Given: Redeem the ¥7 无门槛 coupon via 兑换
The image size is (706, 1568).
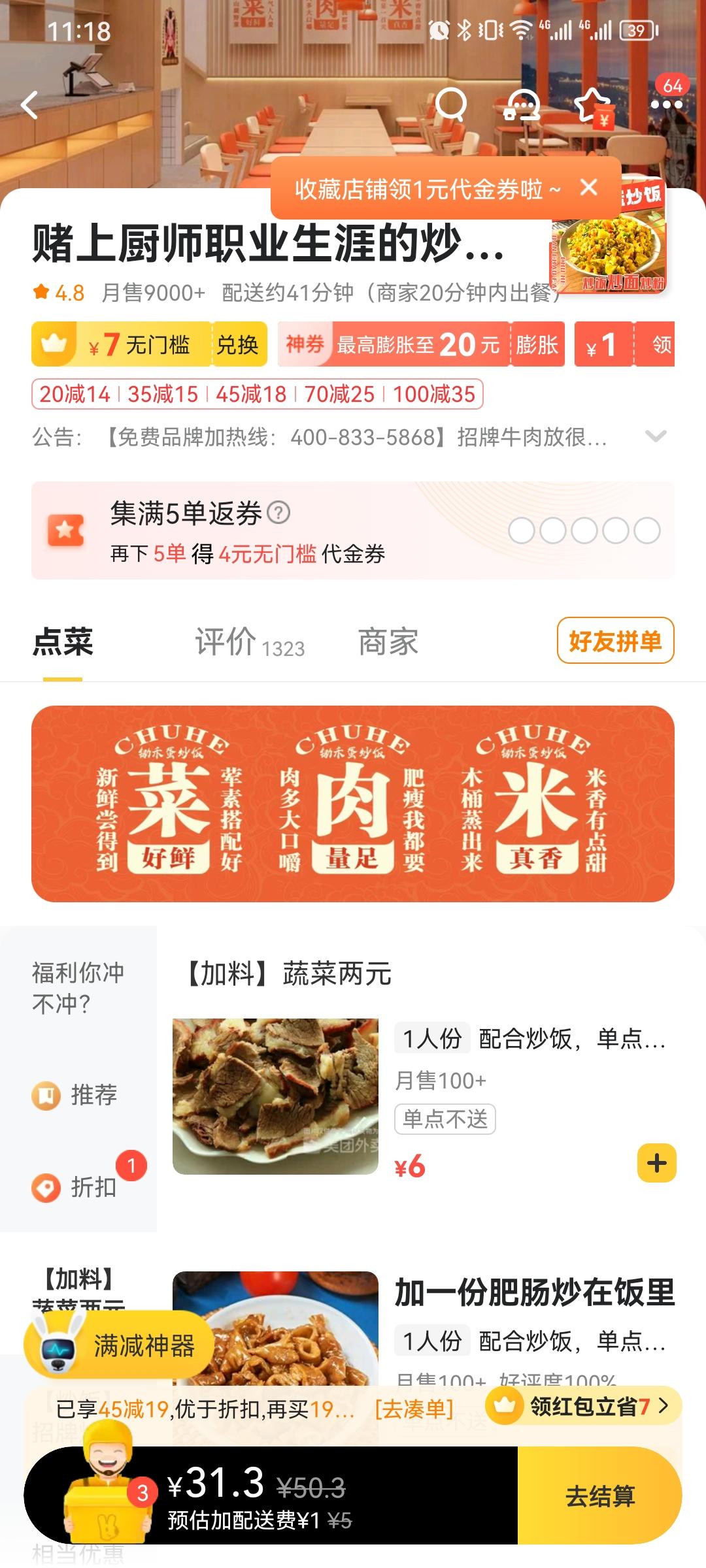Looking at the screenshot, I should tap(237, 344).
